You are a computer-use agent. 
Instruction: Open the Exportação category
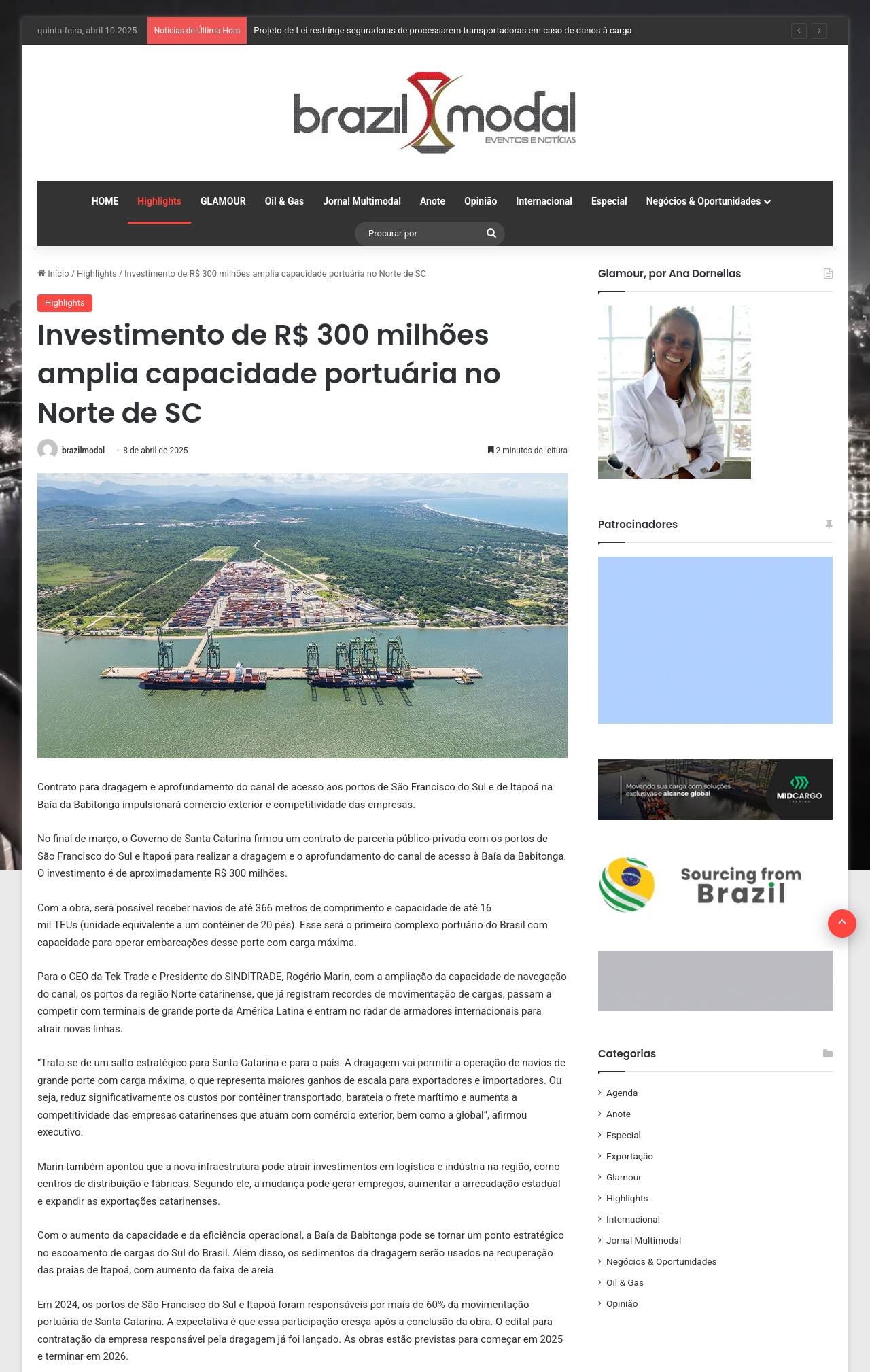tap(629, 1156)
